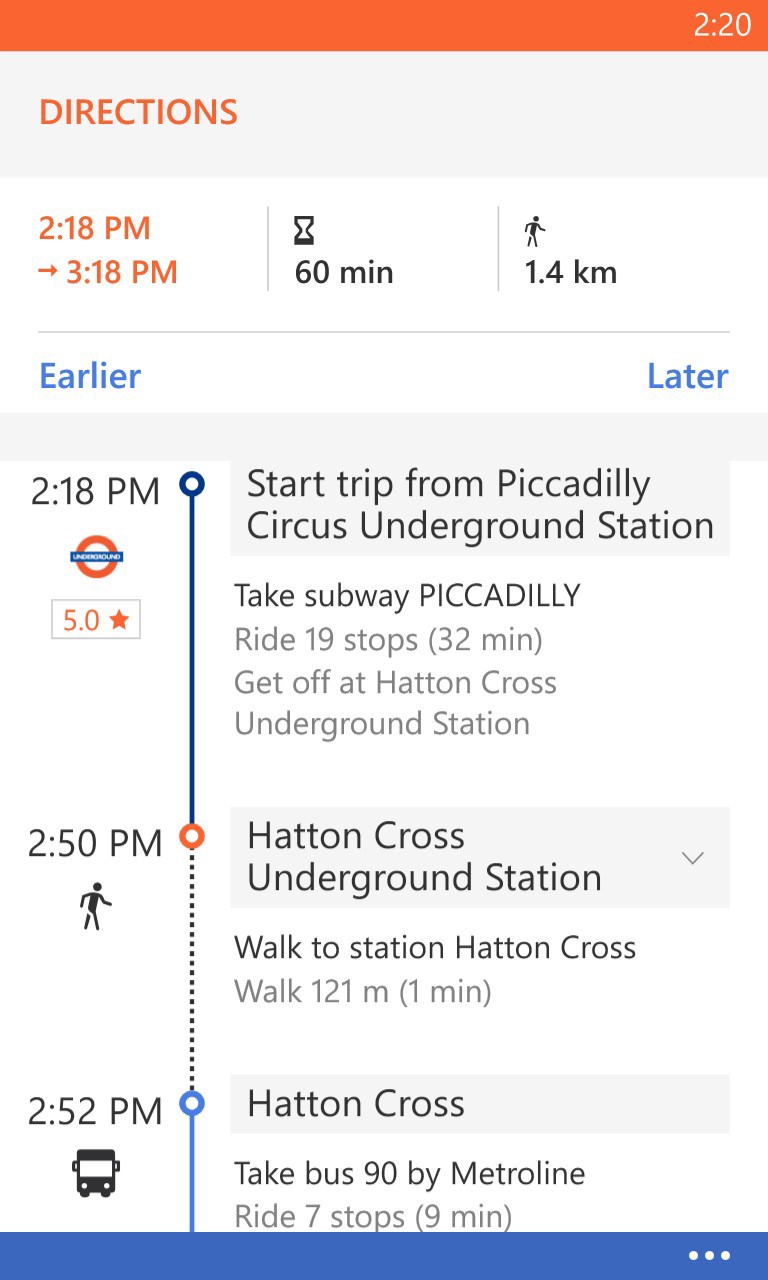
Task: Open the Hatton Cross bus stop step
Action: click(480, 1104)
